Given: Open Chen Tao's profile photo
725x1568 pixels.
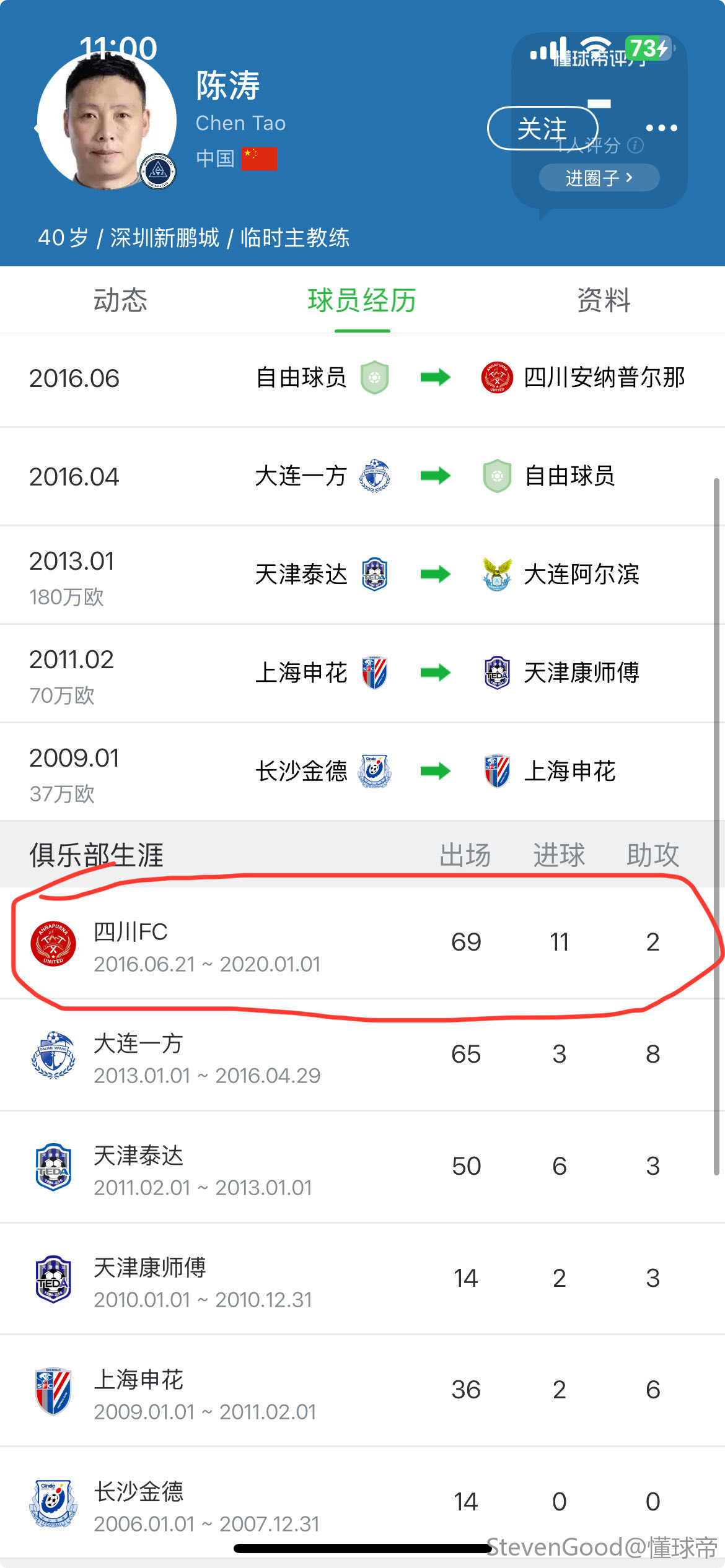Looking at the screenshot, I should point(107,121).
